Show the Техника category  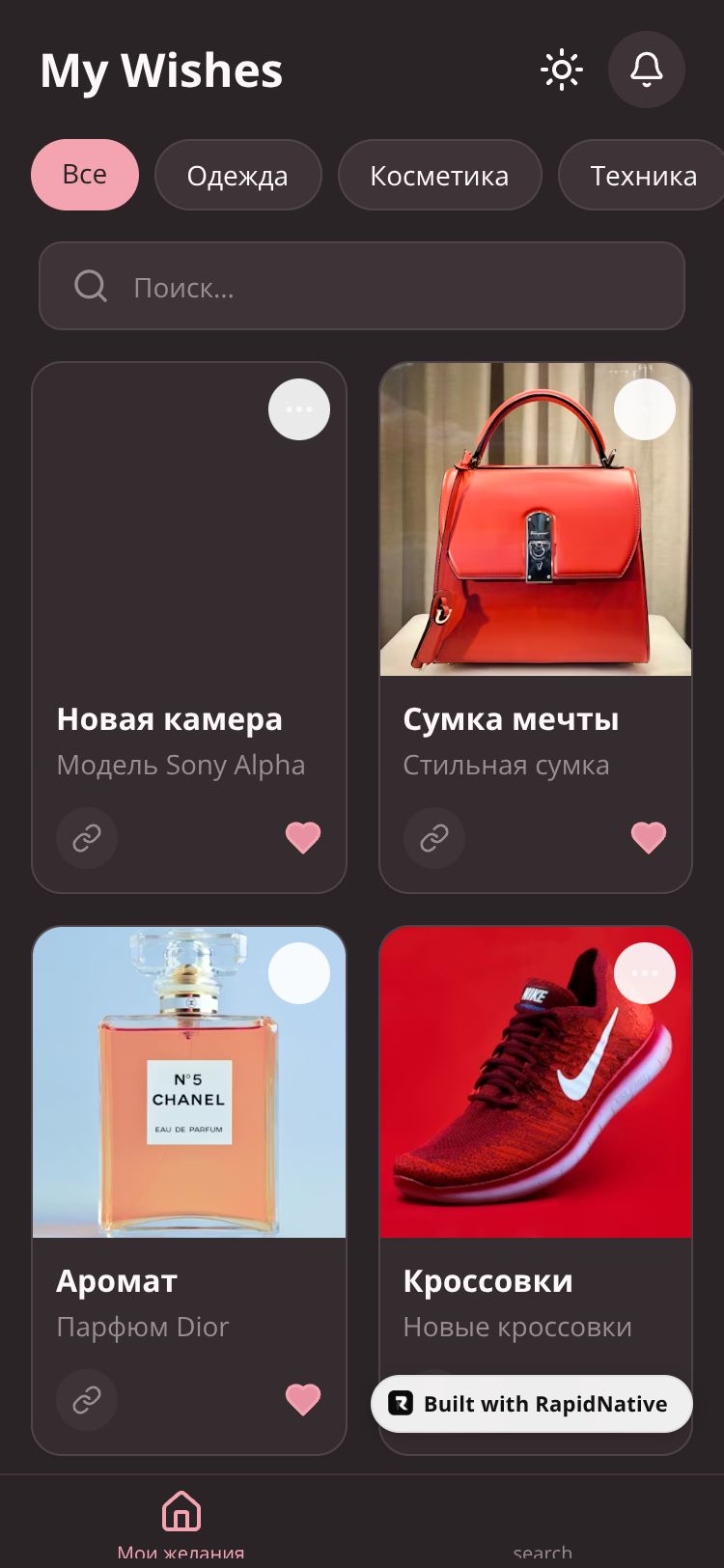click(643, 176)
